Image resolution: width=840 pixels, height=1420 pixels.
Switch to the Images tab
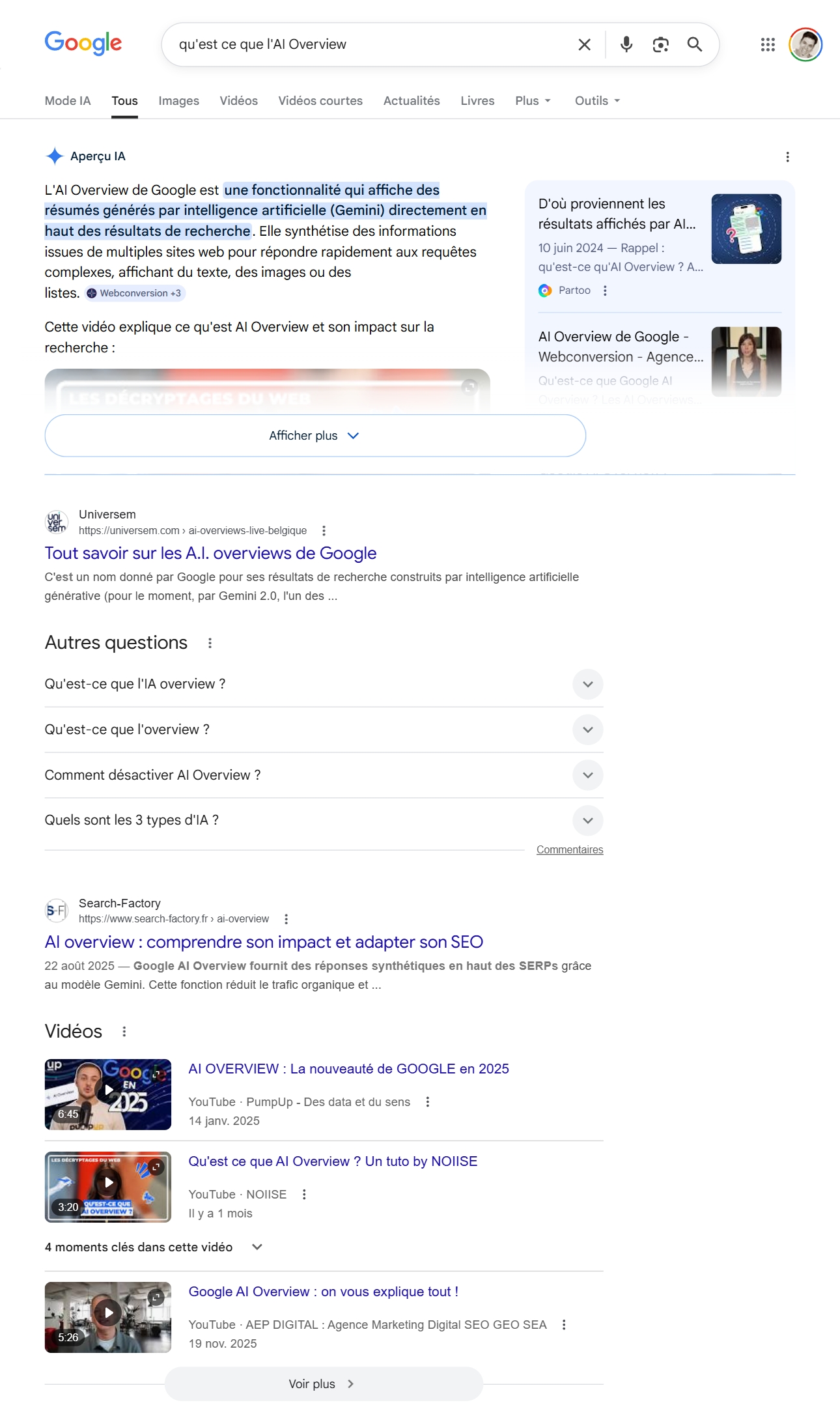tap(178, 101)
